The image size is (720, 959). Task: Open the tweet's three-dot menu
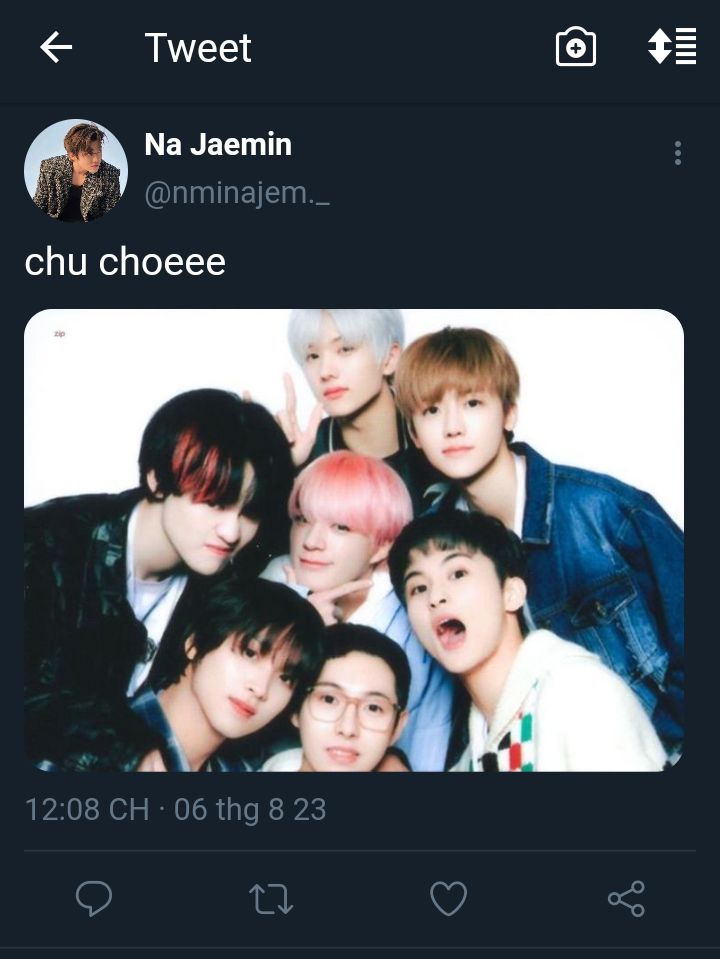coord(677,153)
